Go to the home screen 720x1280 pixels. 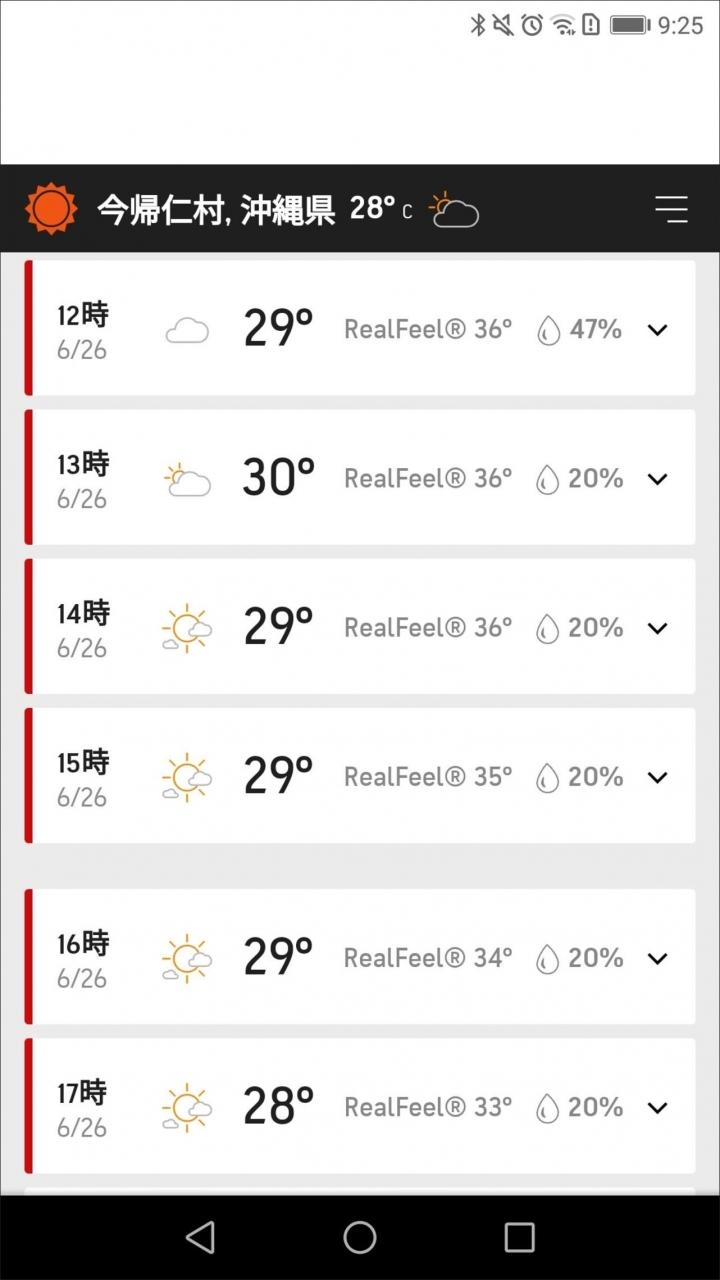point(360,1238)
